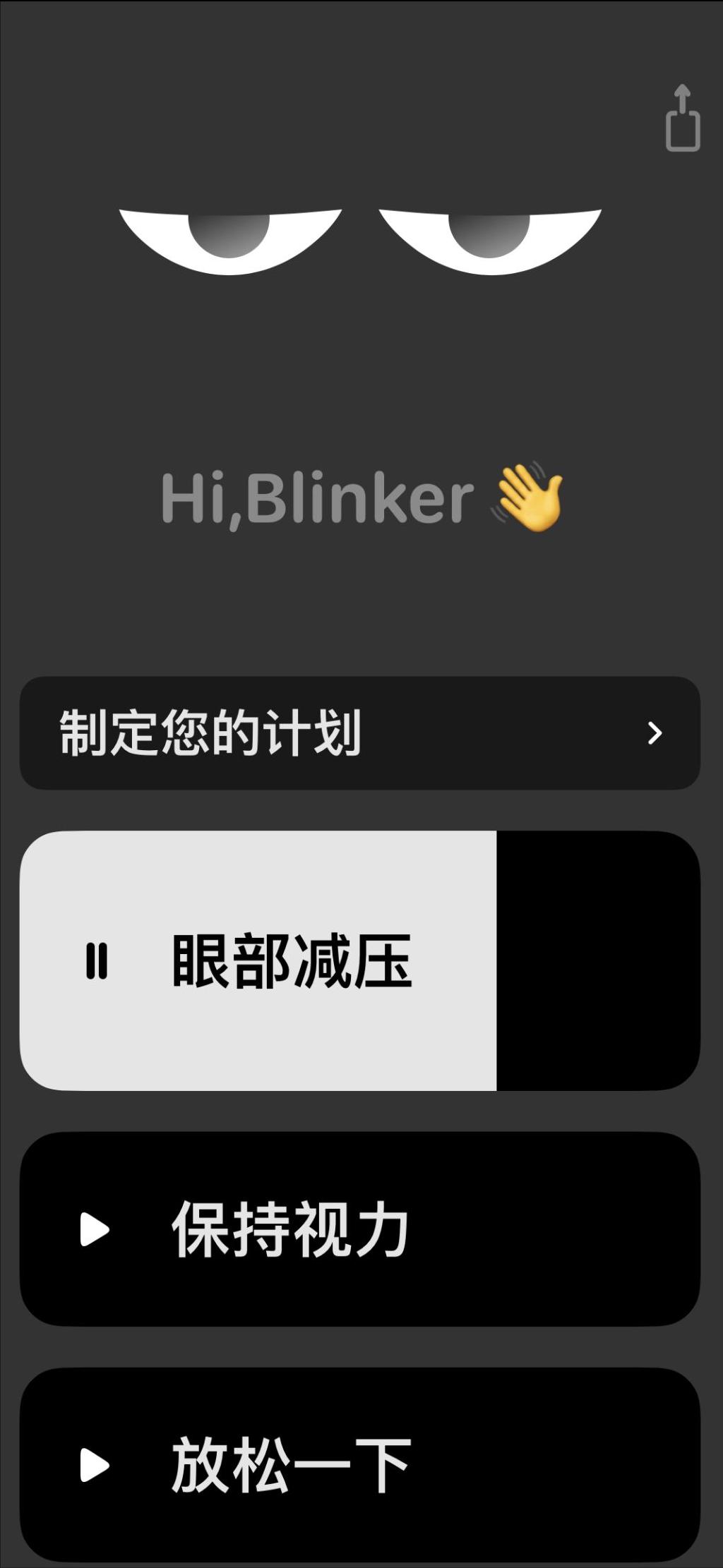Tap the right-pointing arrow on the plan row
The height and width of the screenshot is (1568, 723).
coord(653,734)
